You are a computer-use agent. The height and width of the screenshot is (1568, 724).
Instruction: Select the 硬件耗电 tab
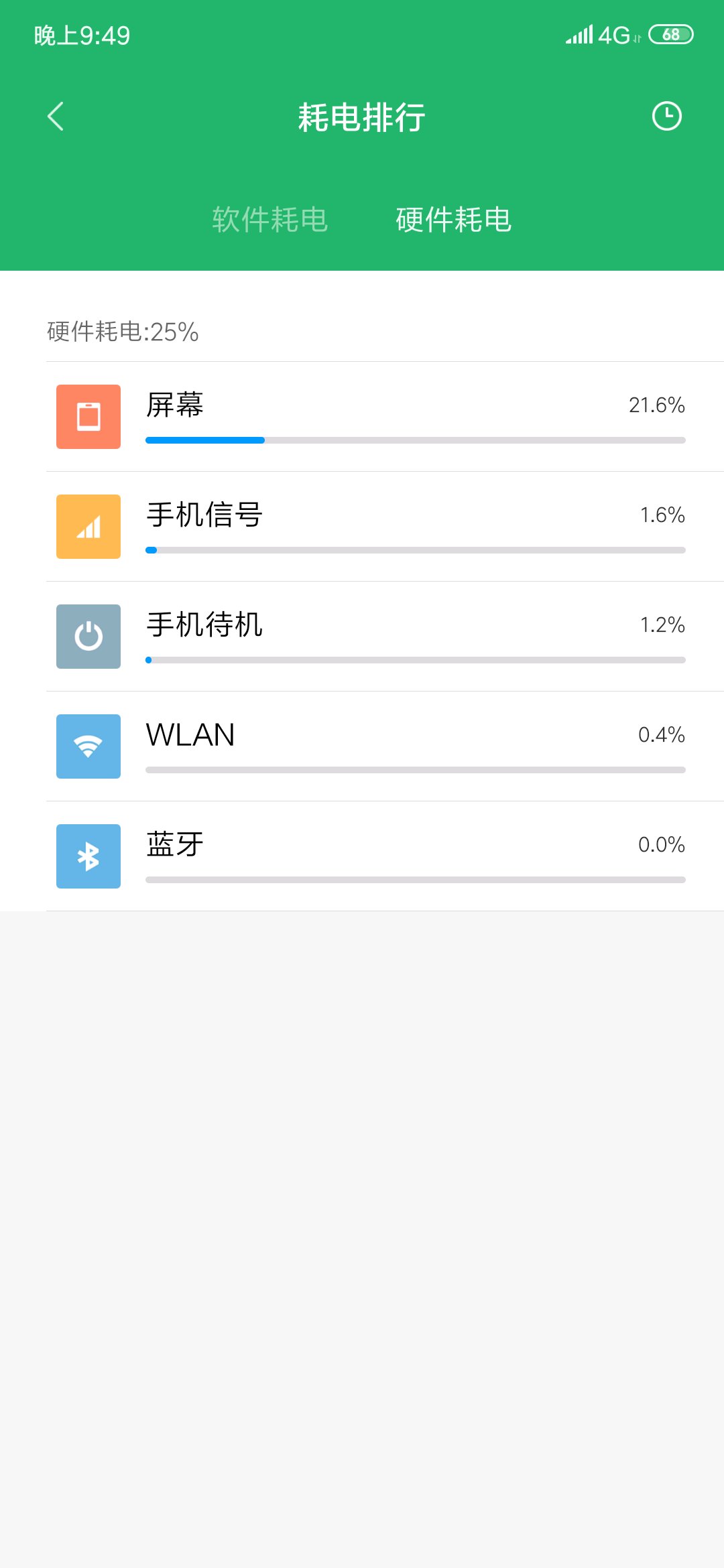454,220
